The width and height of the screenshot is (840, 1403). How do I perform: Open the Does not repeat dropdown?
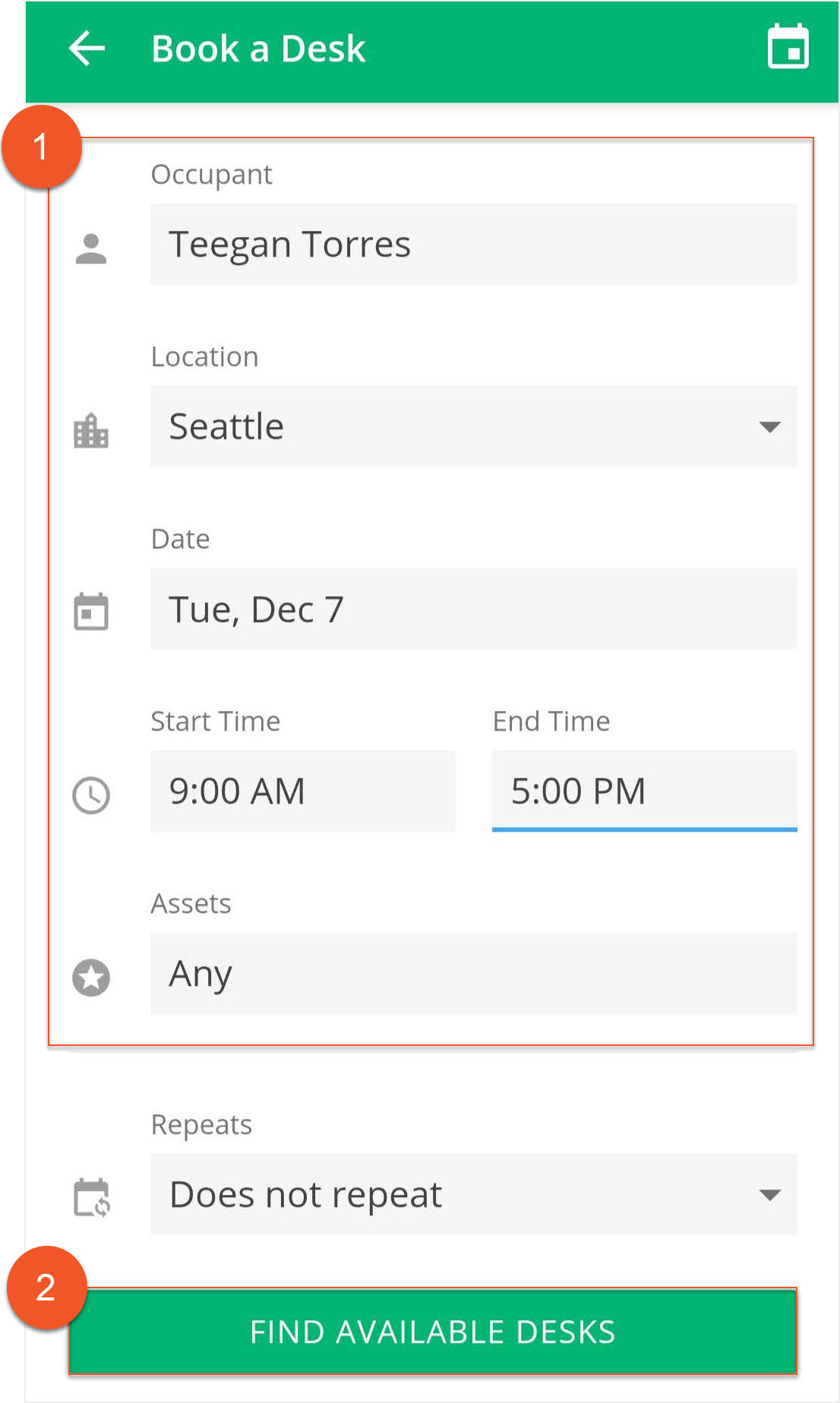[471, 1194]
